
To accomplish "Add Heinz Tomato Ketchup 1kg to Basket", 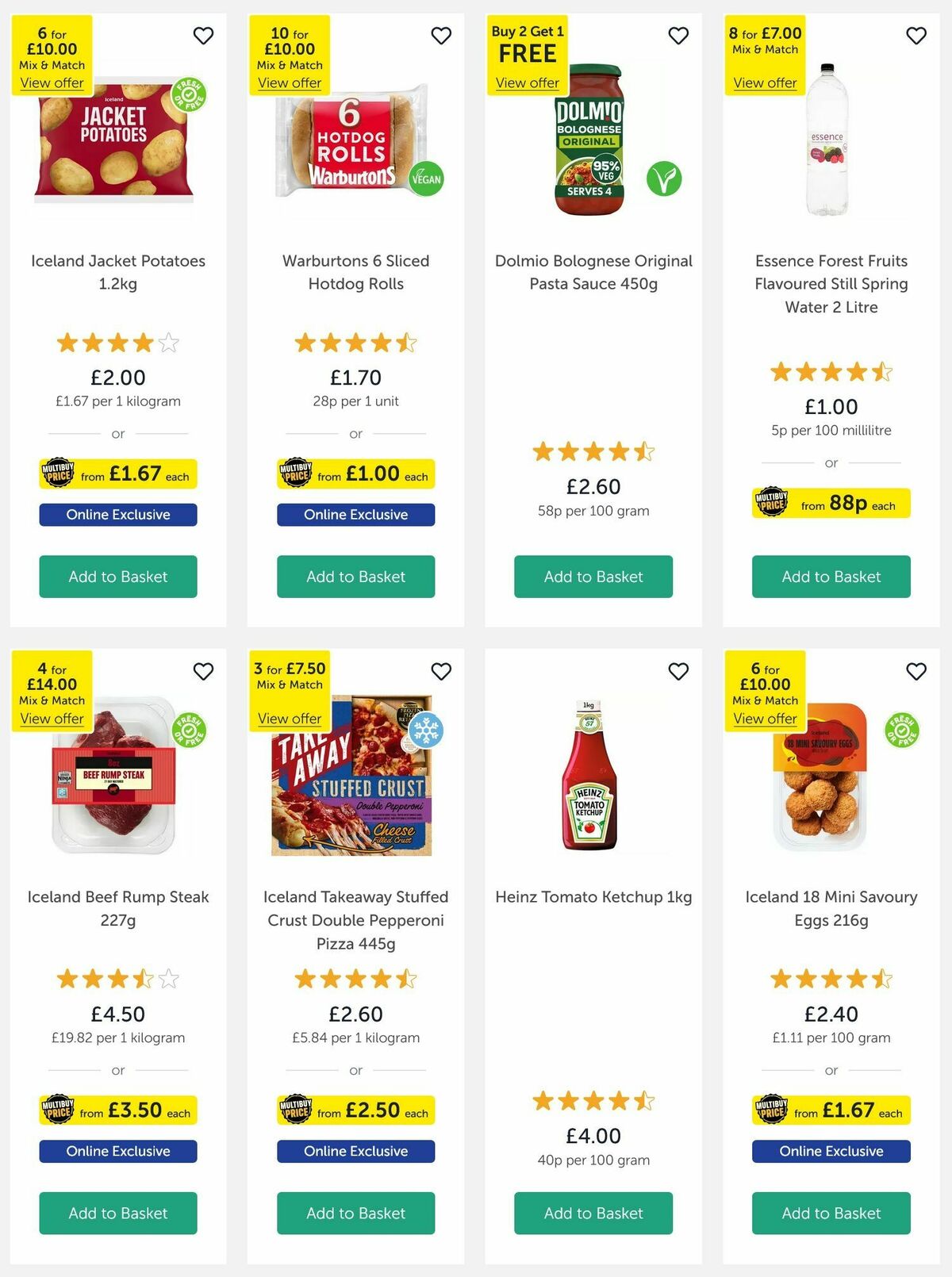I will pyautogui.click(x=593, y=1214).
